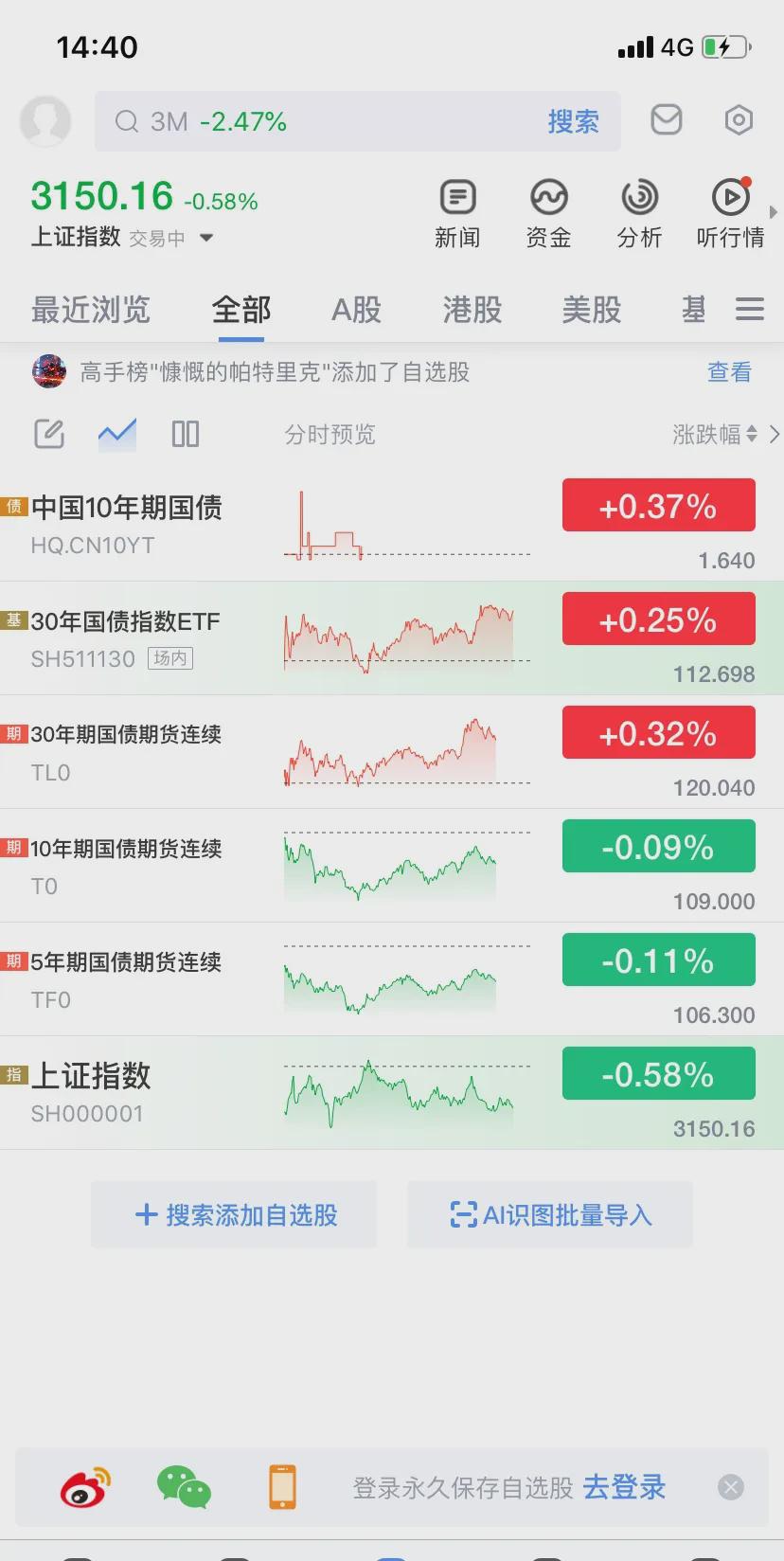Open the 查看 link beside the 高手榜 notice

(x=728, y=372)
